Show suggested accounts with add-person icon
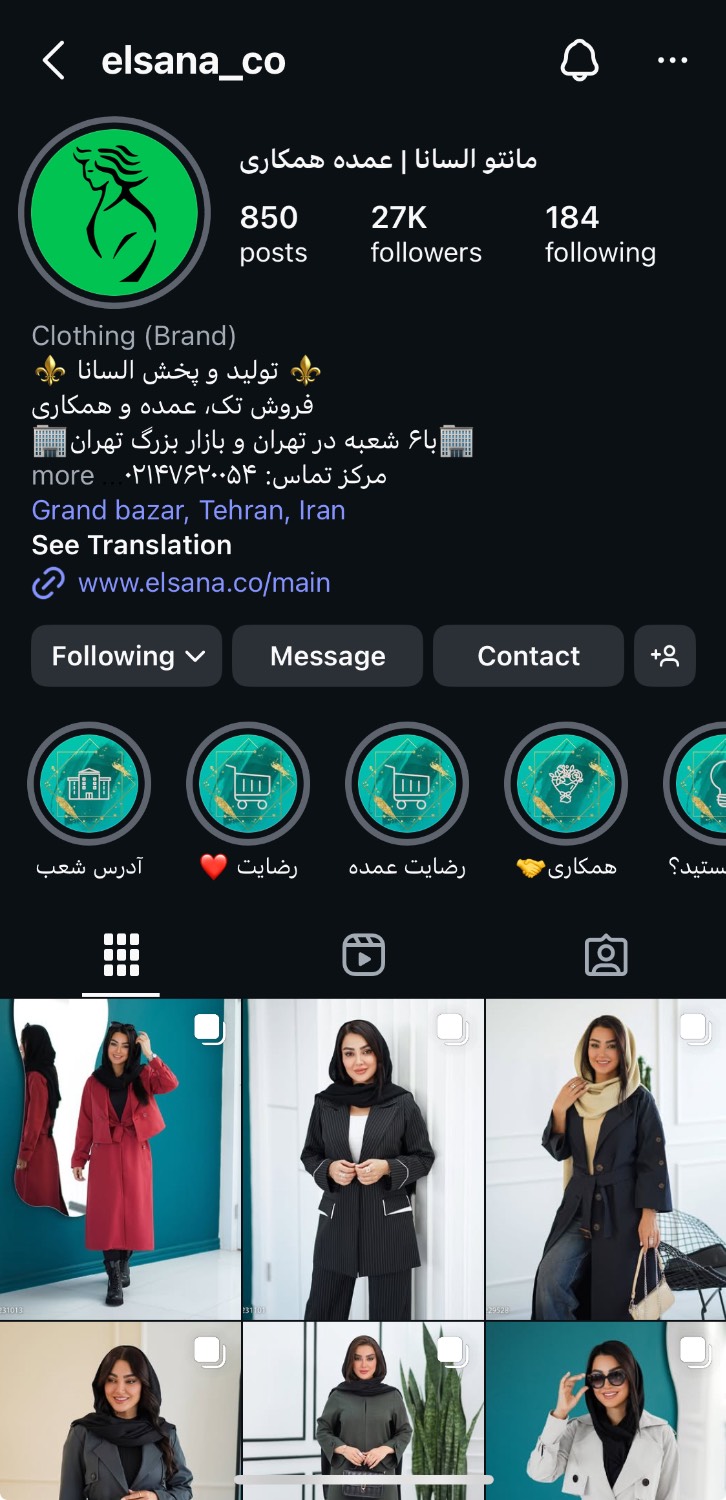This screenshot has height=1500, width=726. click(x=665, y=656)
